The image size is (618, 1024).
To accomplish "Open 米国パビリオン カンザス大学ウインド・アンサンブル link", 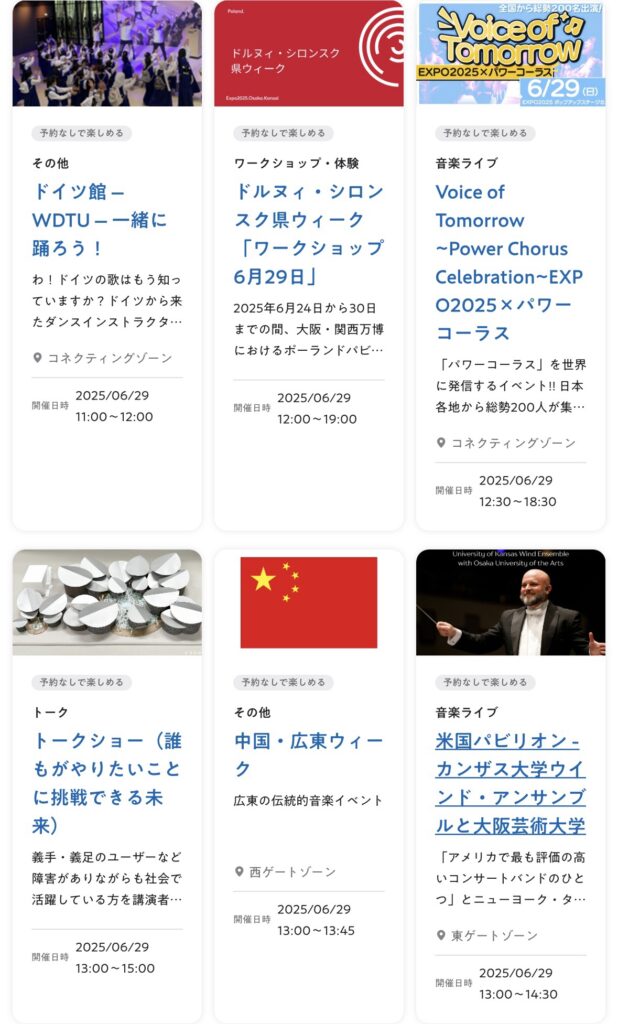I will click(510, 783).
